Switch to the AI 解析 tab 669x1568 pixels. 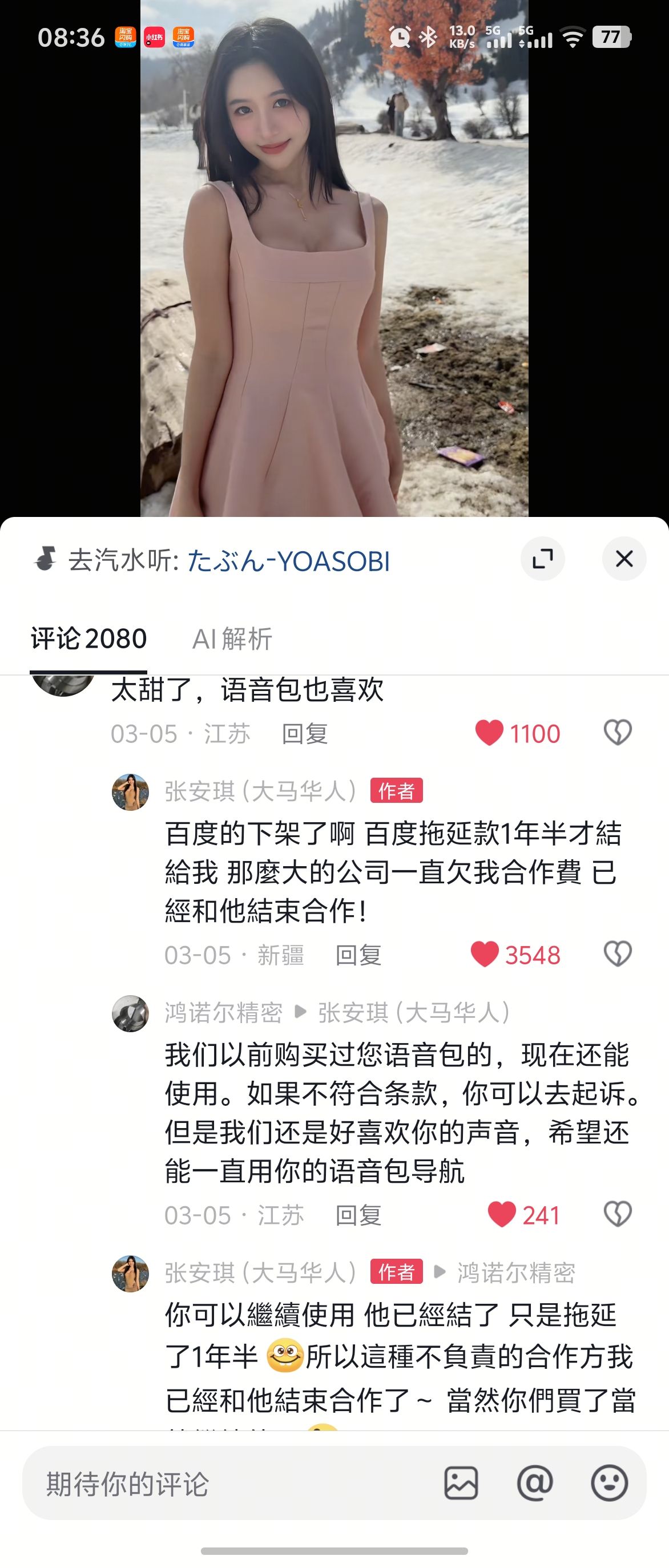point(232,638)
